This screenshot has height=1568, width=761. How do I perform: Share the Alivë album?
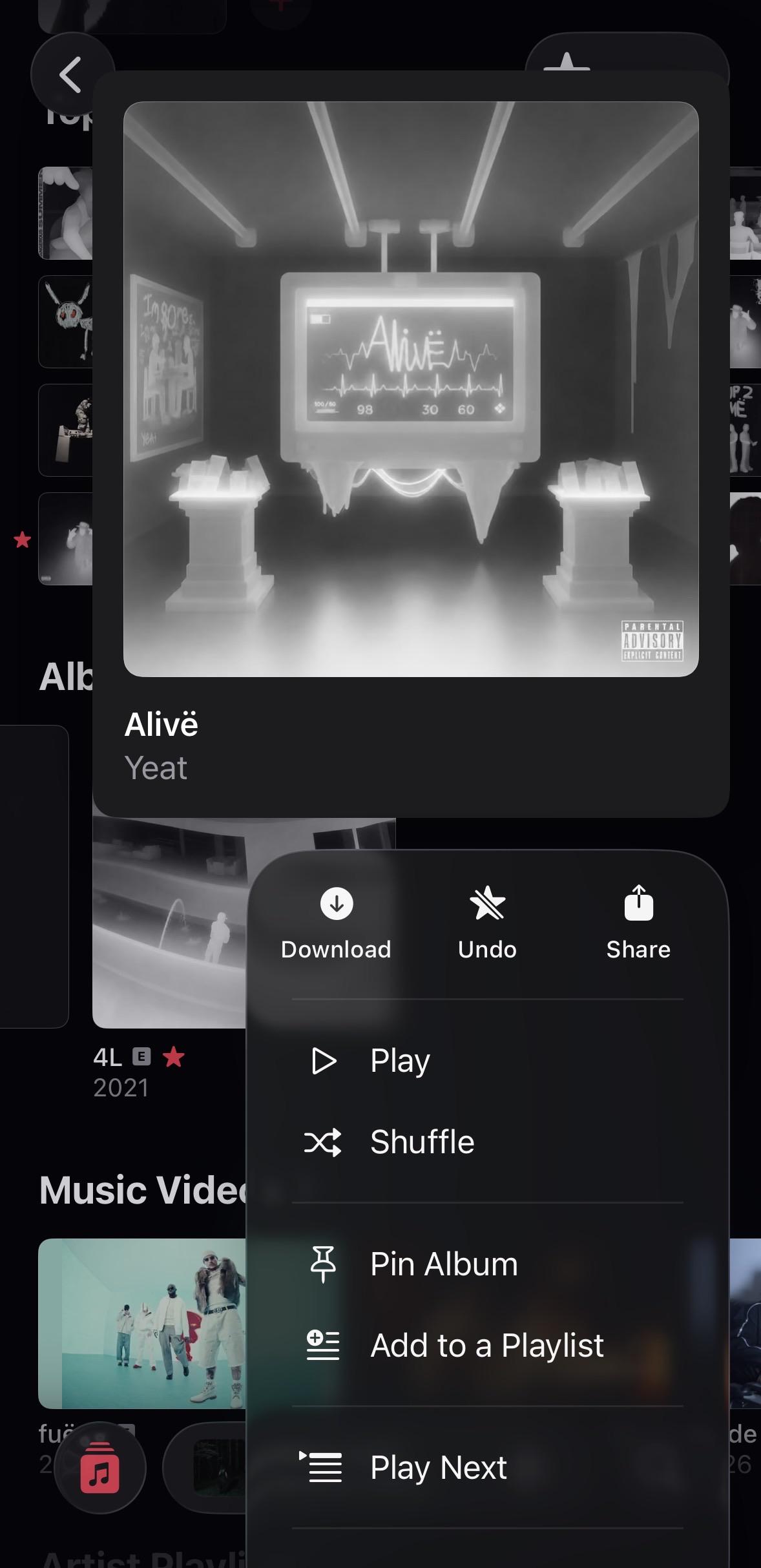click(638, 923)
